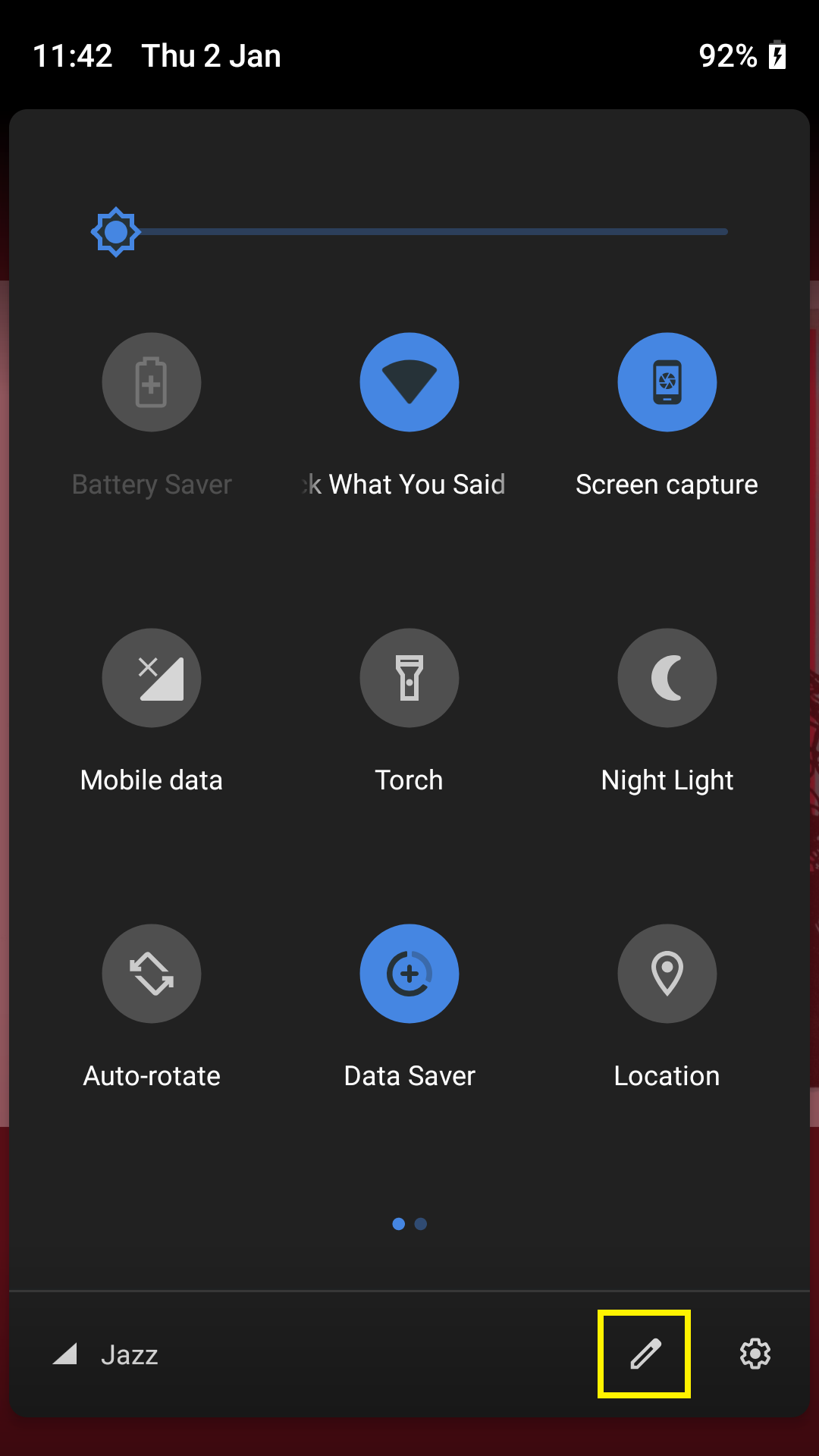The height and width of the screenshot is (1456, 819).
Task: Toggle Auto-rotate
Action: click(x=152, y=974)
